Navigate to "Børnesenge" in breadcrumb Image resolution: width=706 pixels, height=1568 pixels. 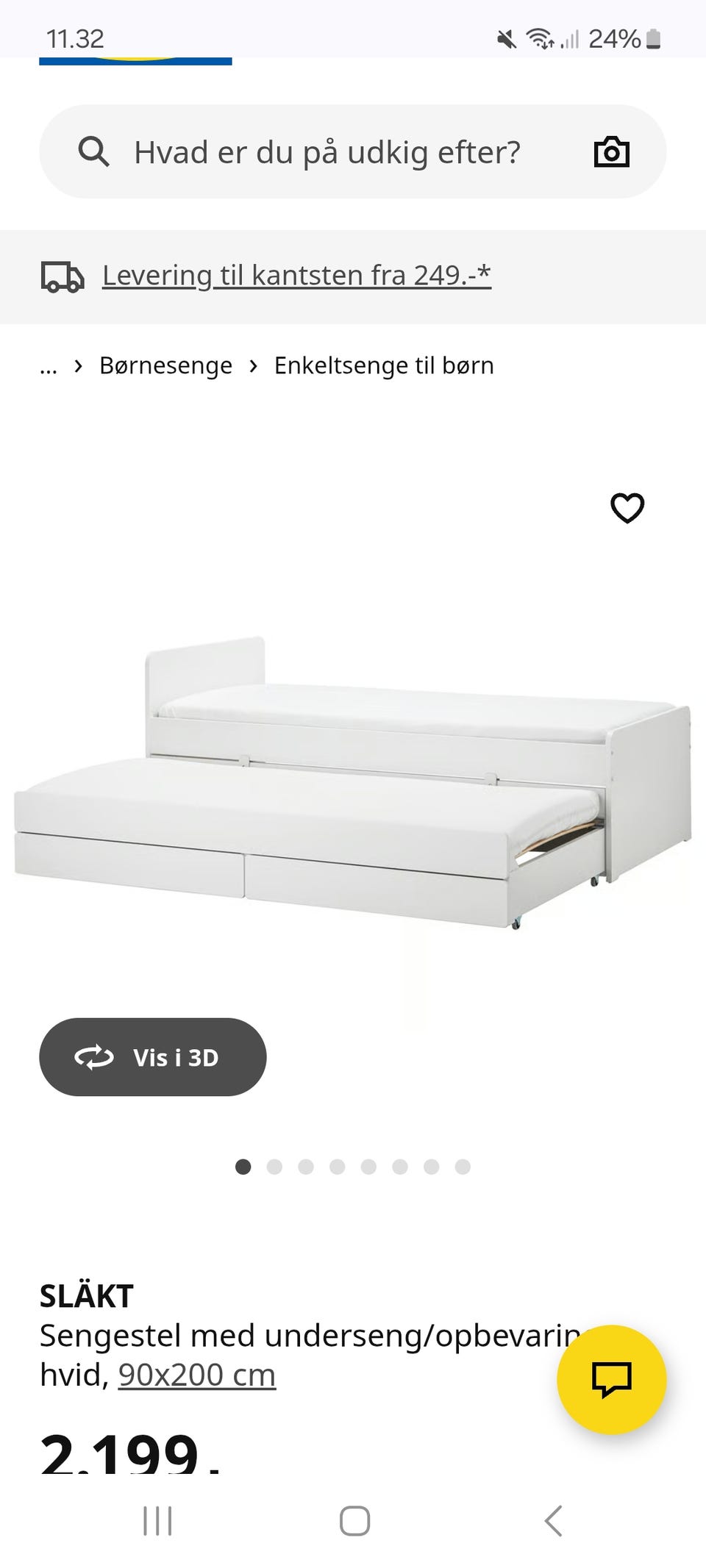165,365
